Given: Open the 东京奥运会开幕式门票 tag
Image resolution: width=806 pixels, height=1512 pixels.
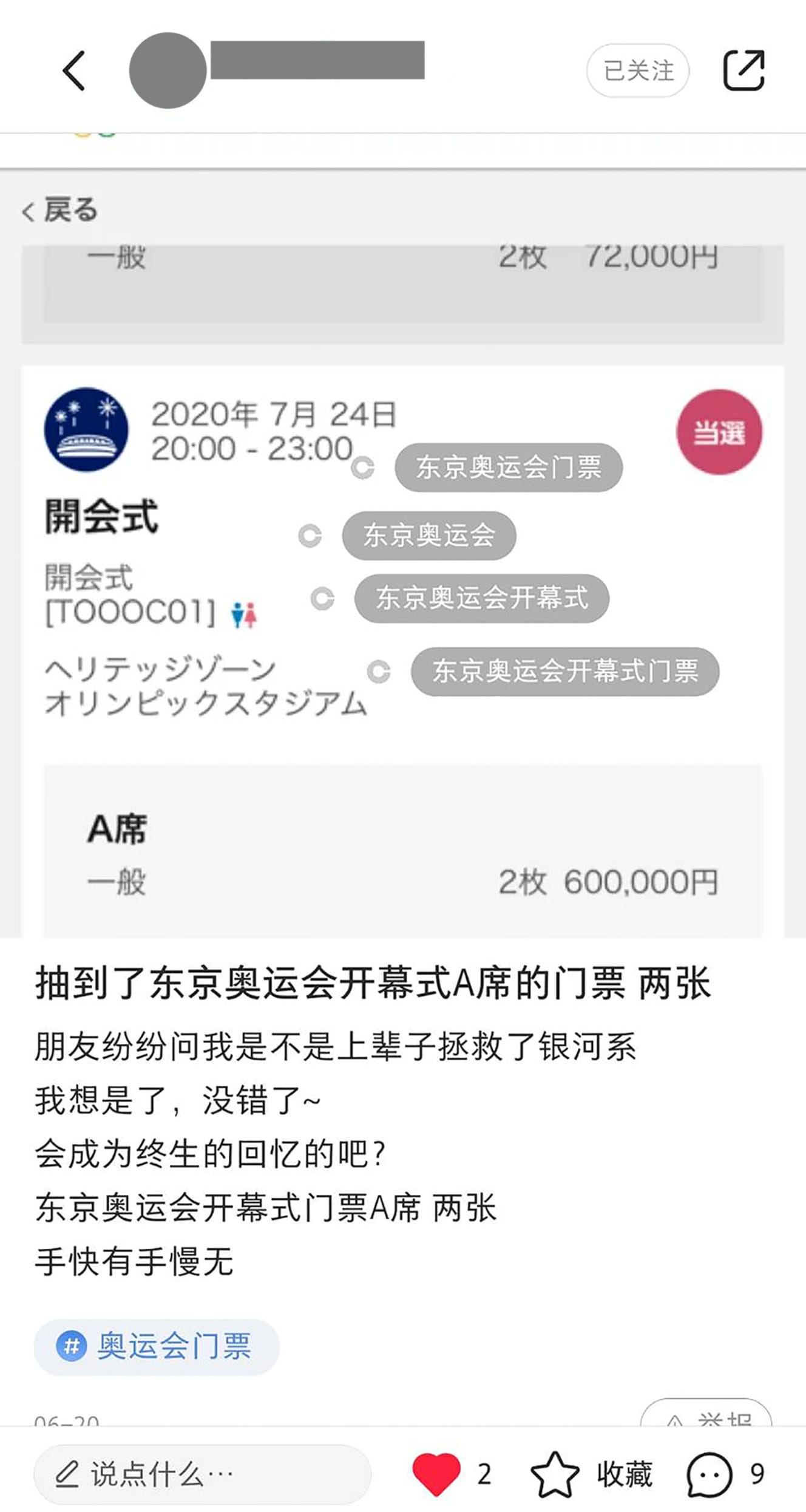Looking at the screenshot, I should pyautogui.click(x=565, y=671).
